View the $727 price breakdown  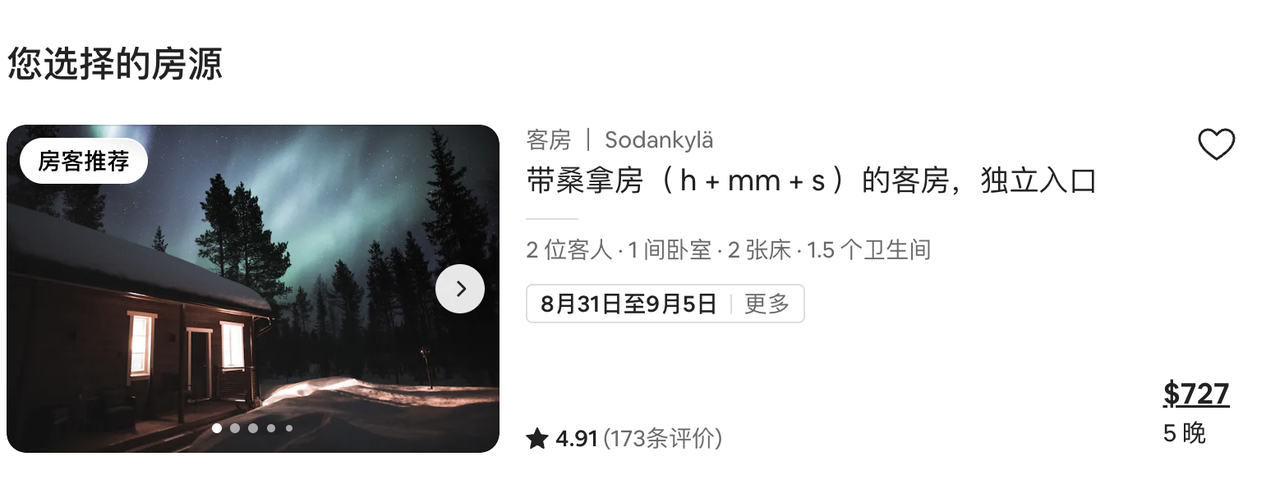(x=1196, y=394)
